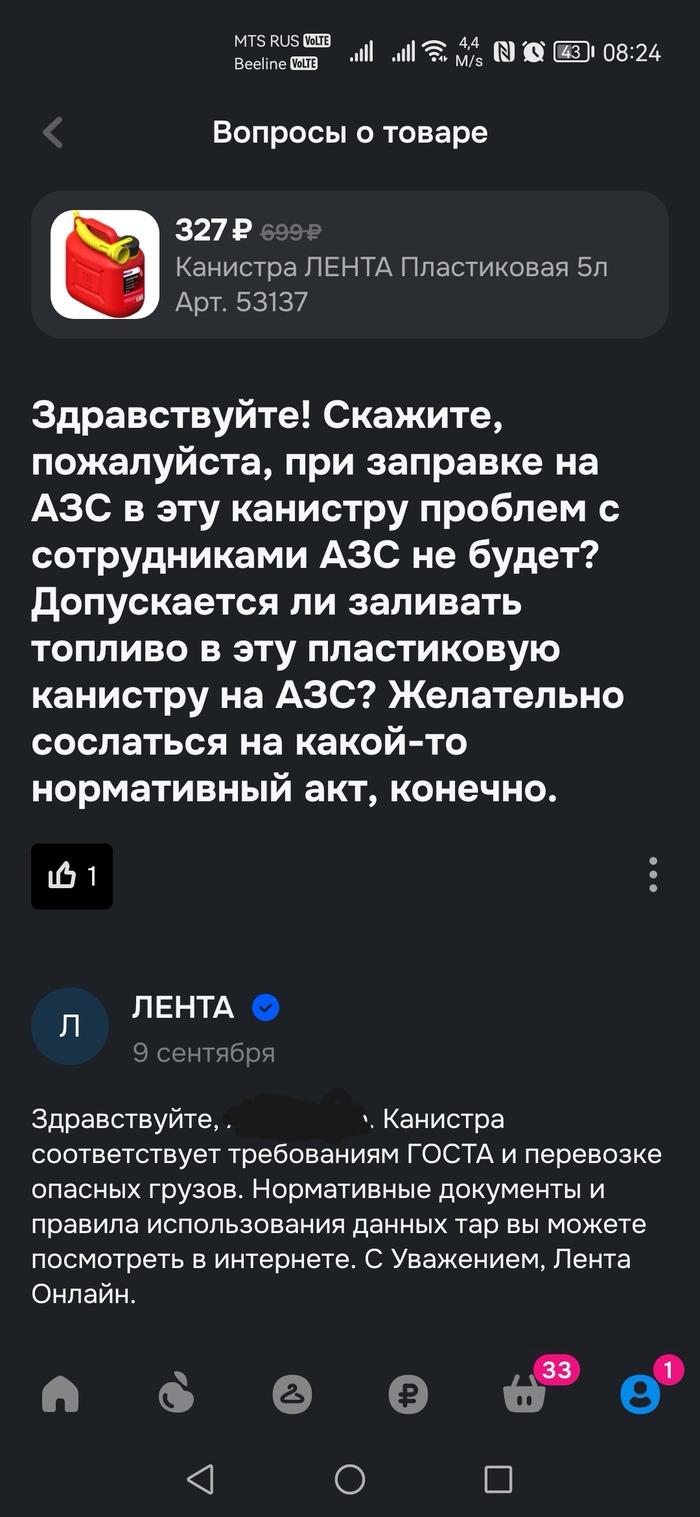This screenshot has height=1517, width=700.
Task: Tap the system home button
Action: tap(350, 1479)
